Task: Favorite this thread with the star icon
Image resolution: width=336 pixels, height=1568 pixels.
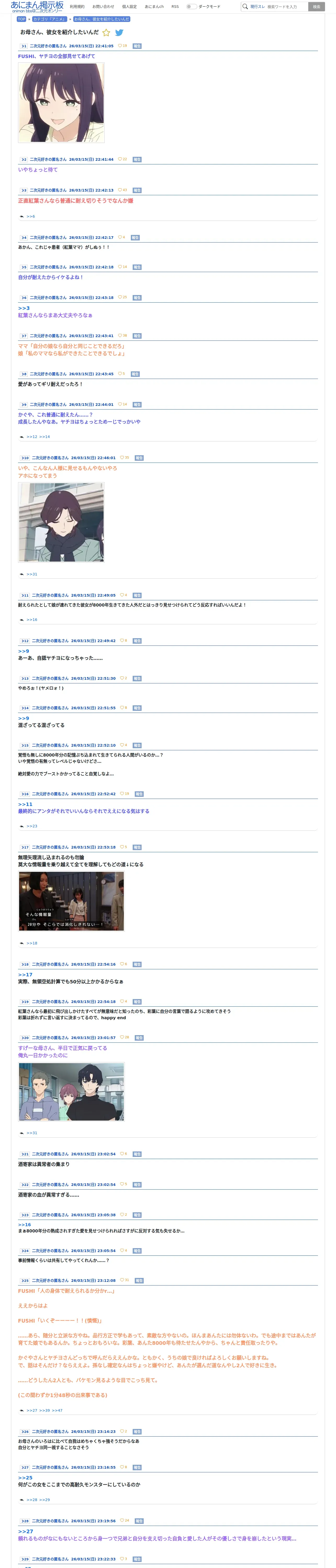Action: pos(106,33)
